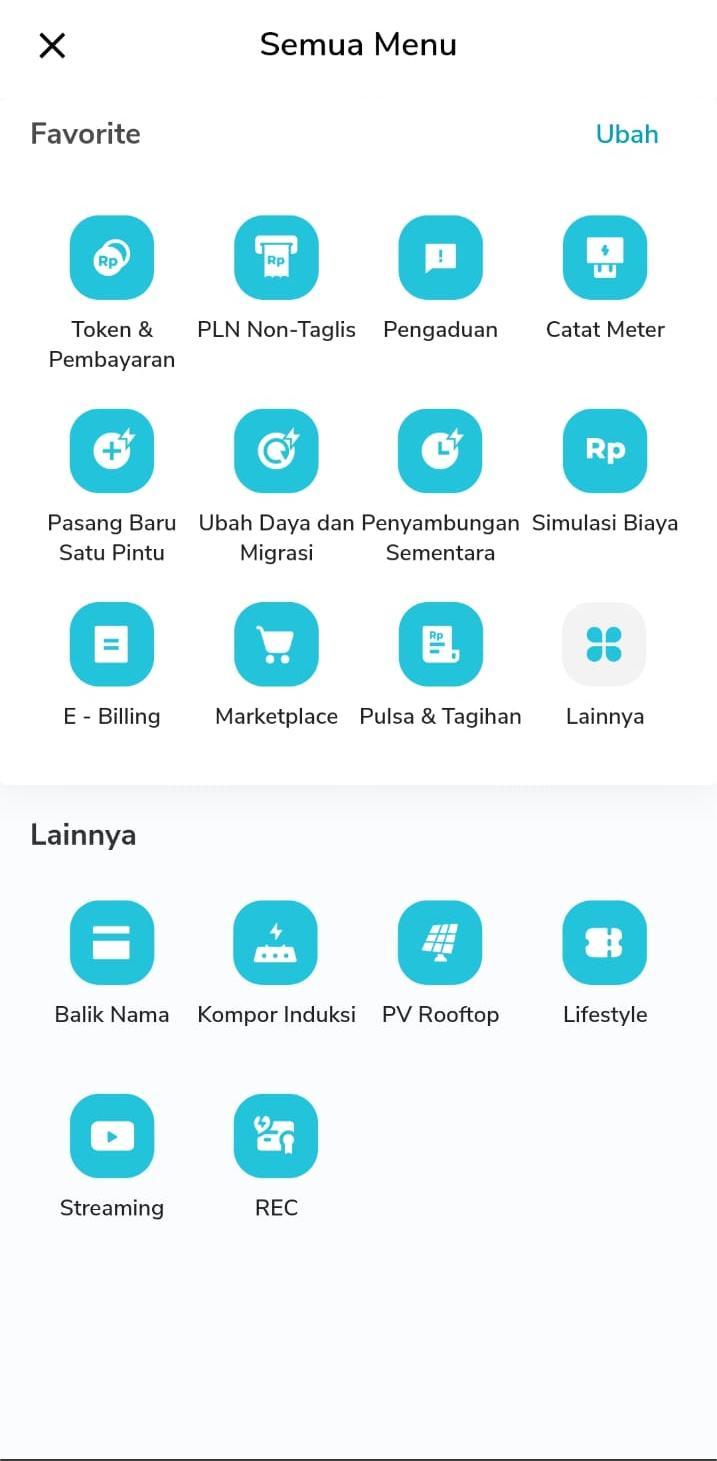
Task: Close the Semua Menu screen
Action: pos(52,45)
